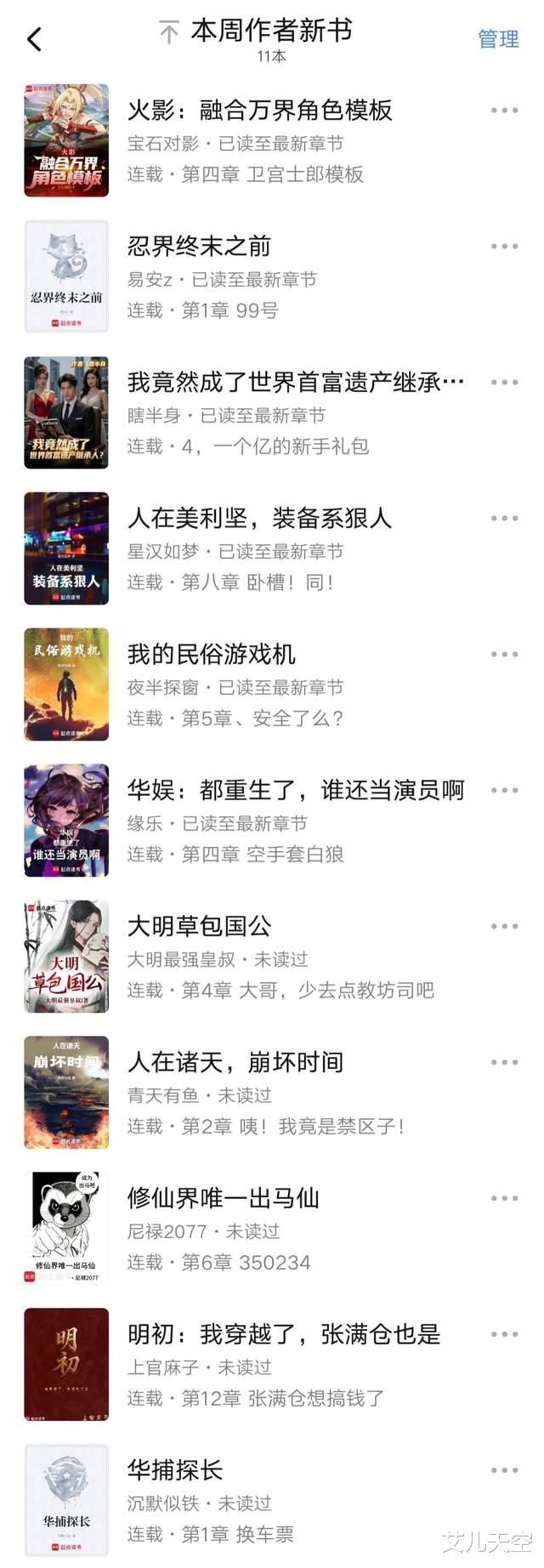Open the book 我竟然成了世界首富遗产继承
Image resolution: width=544 pixels, height=1568 pixels.
(x=295, y=383)
